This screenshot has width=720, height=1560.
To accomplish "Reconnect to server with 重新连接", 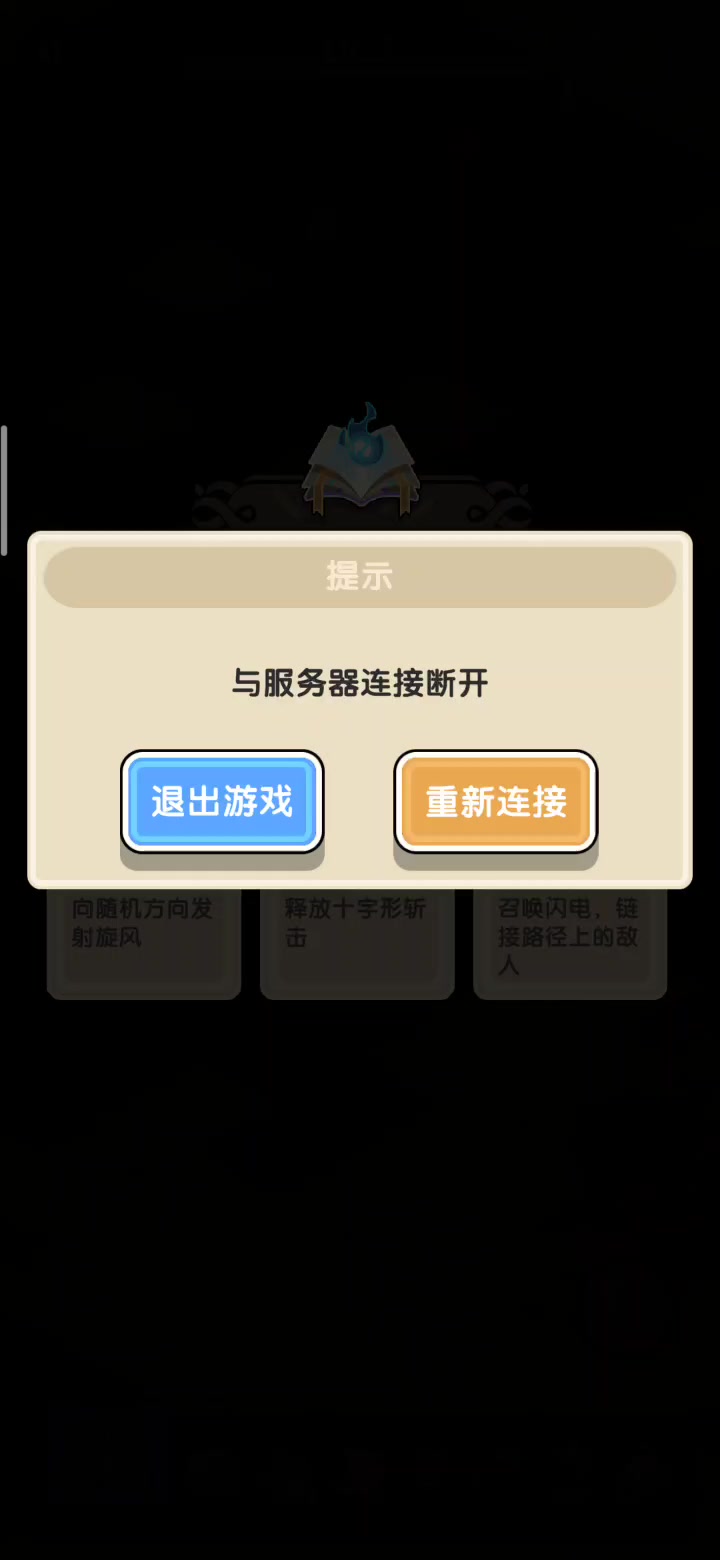I will tap(496, 801).
